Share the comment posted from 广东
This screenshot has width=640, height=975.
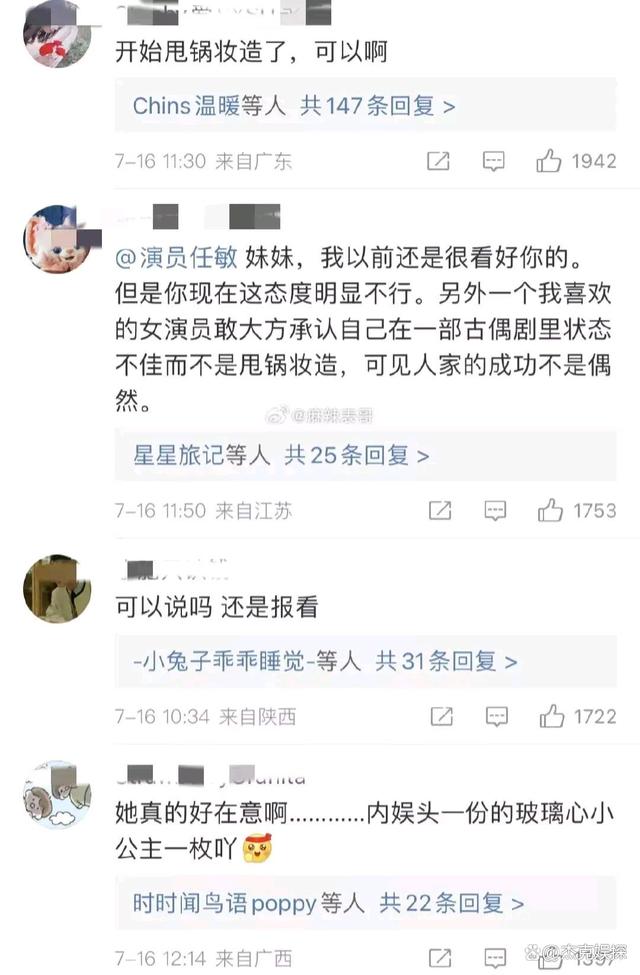point(438,160)
